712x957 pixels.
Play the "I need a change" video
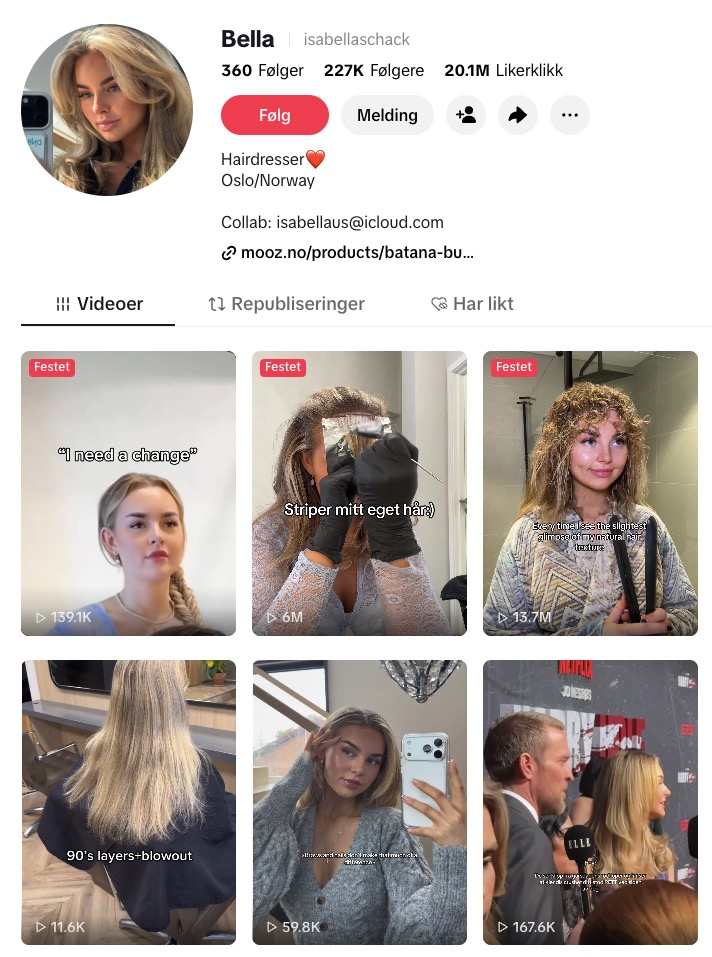(128, 493)
